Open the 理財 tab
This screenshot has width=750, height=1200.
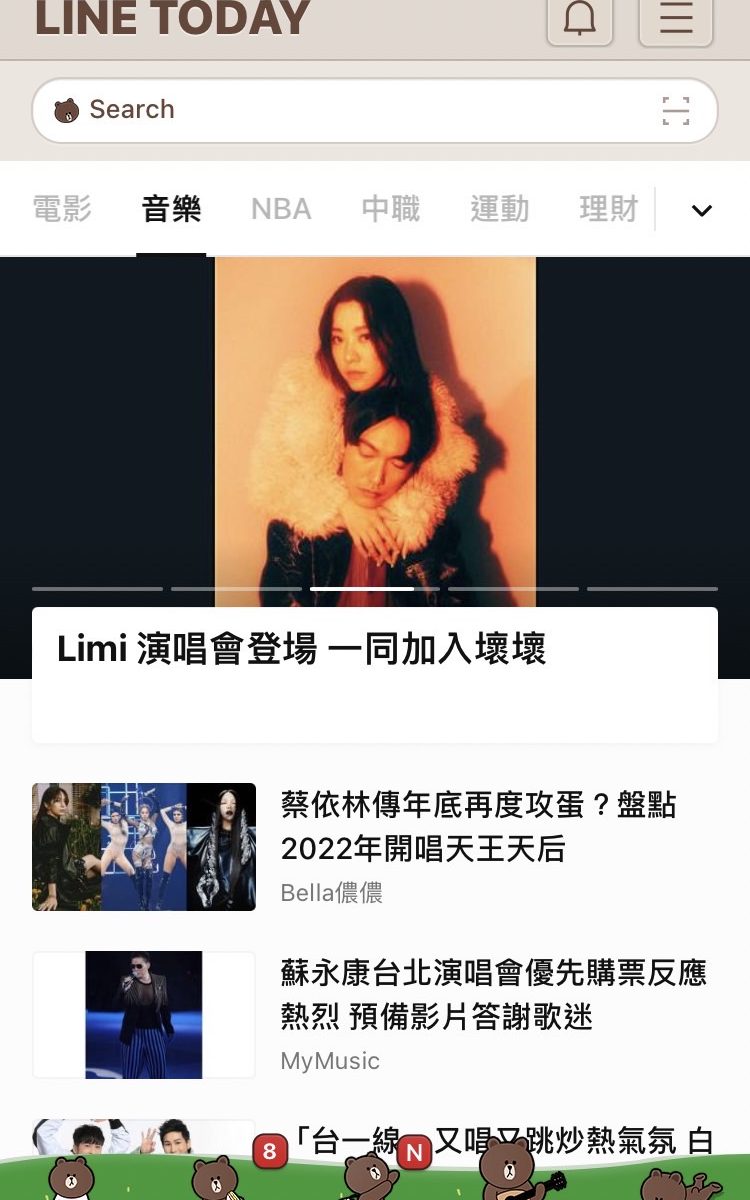click(x=608, y=209)
